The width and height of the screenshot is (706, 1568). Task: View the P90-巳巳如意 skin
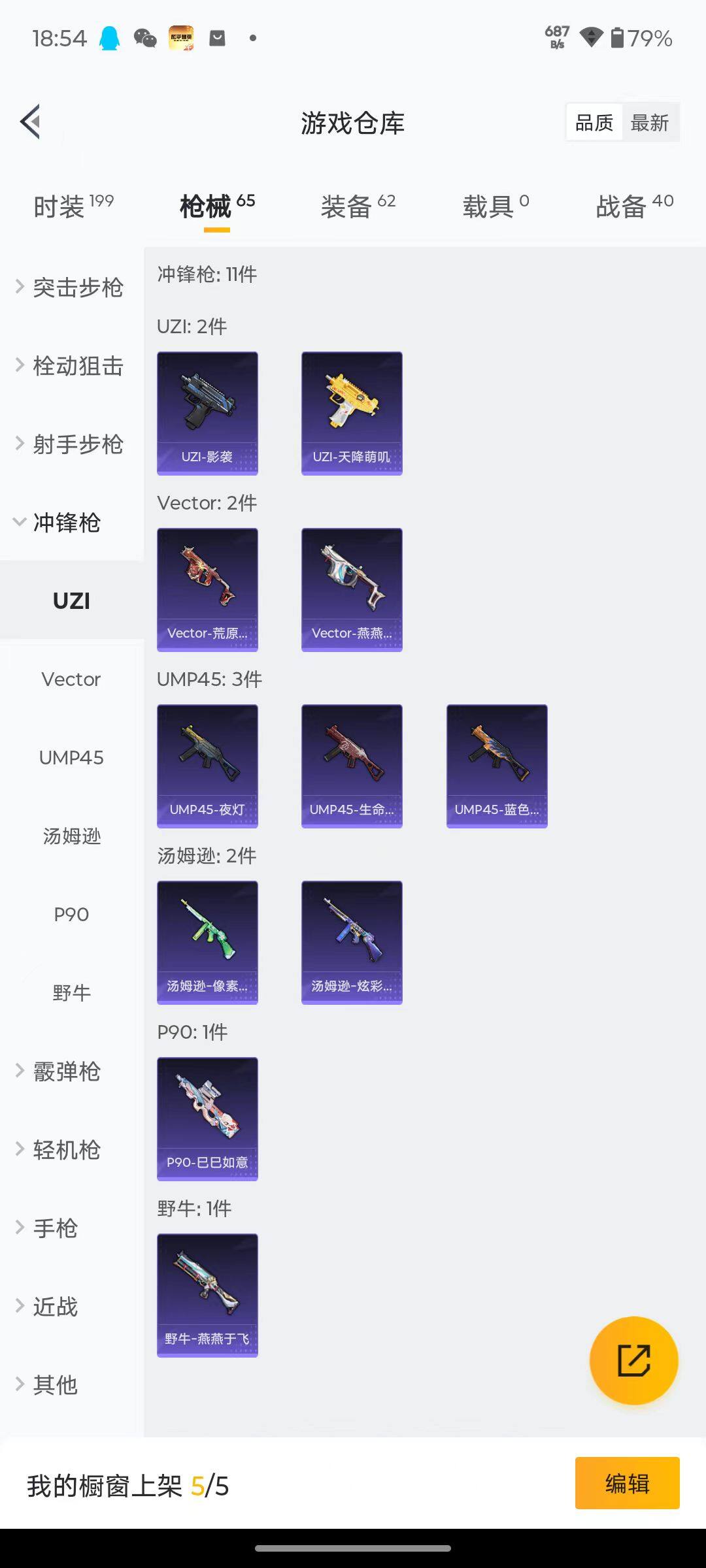pos(207,1119)
